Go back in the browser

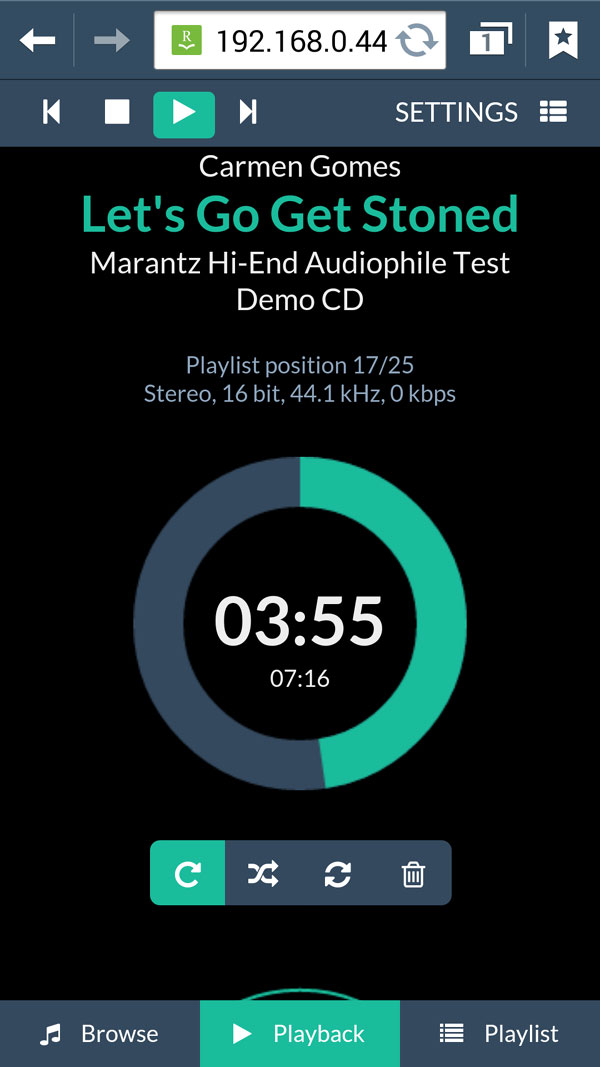37,41
